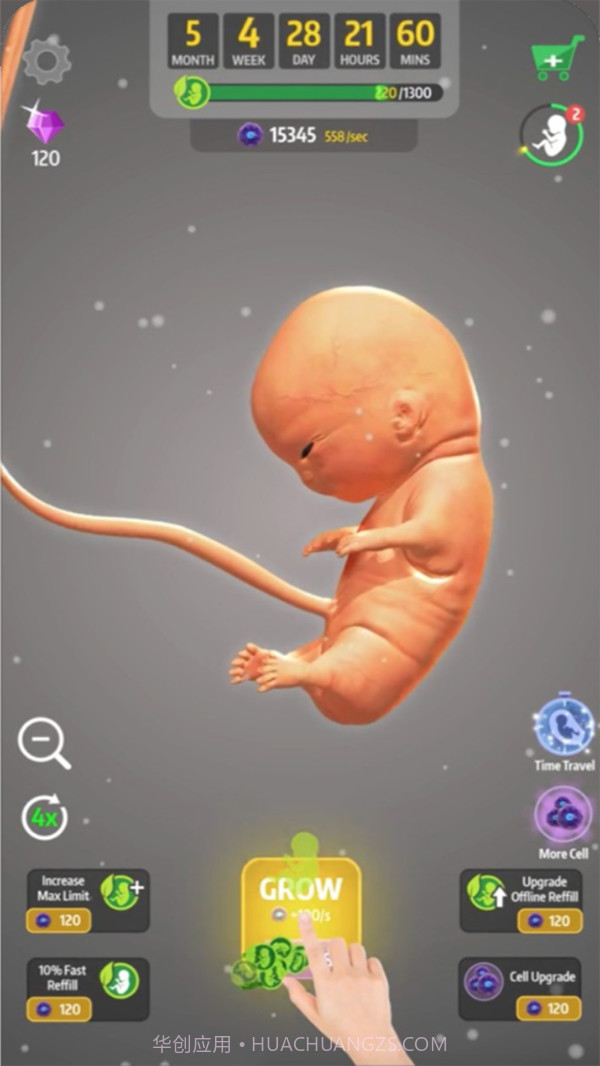Viewport: 600px width, 1066px height.
Task: Open the baby progress badge with notifications
Action: [x=551, y=136]
